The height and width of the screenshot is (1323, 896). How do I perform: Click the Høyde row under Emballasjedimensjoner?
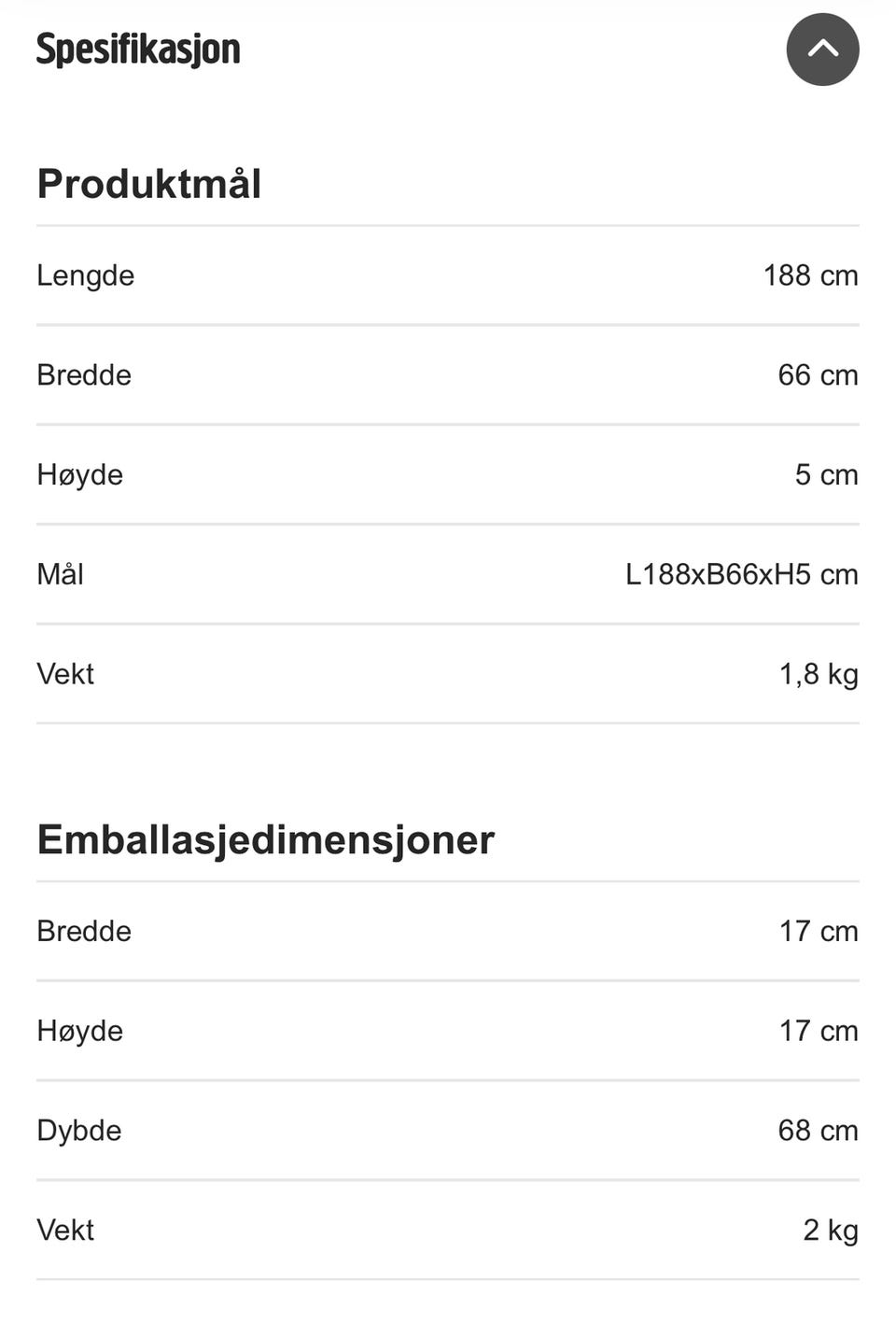coord(79,1031)
